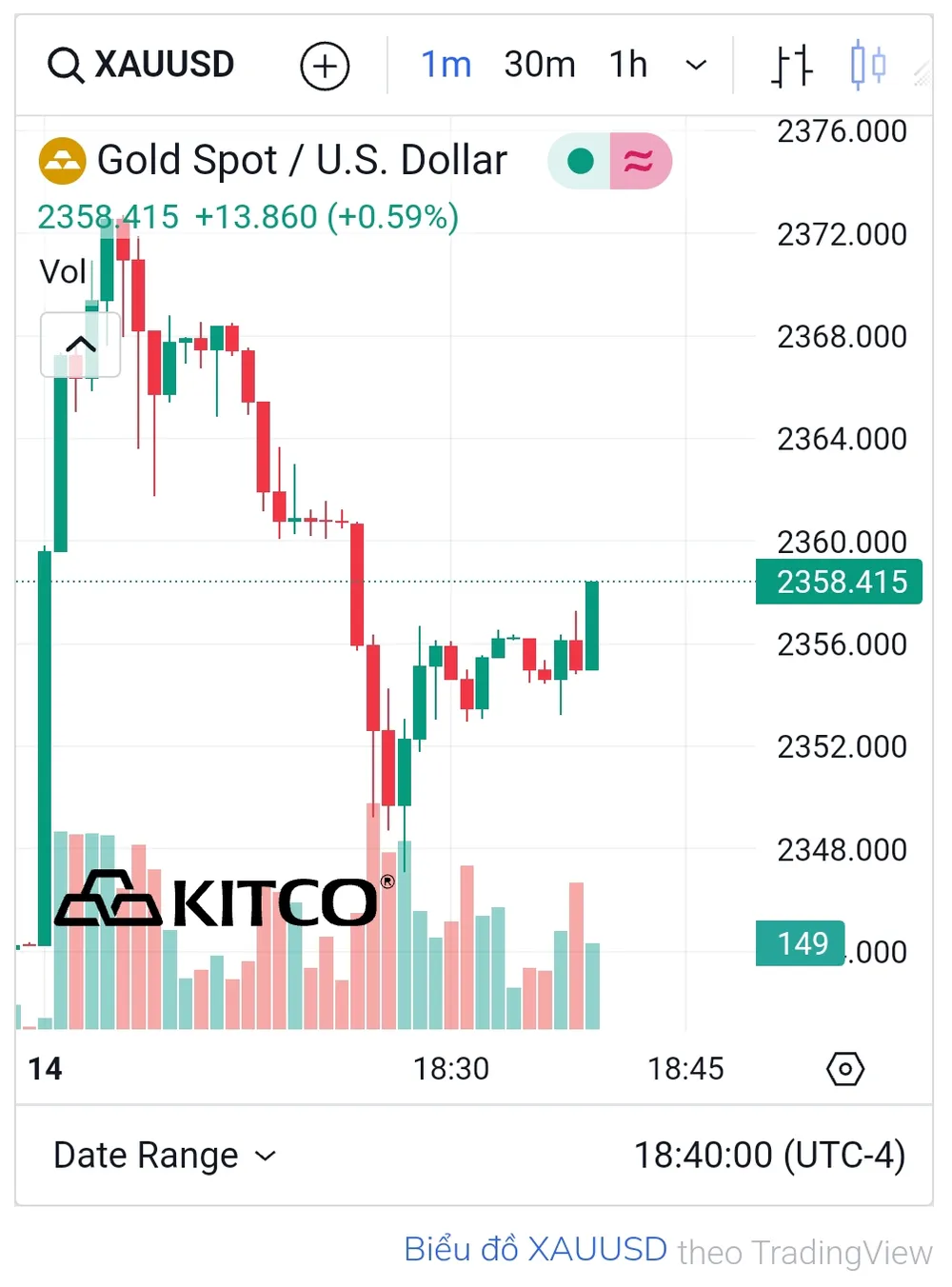Screen dimensions: 952x1287
Task: Open the Biểu đồ XAUUSD TradingView link
Action: [x=535, y=1249]
